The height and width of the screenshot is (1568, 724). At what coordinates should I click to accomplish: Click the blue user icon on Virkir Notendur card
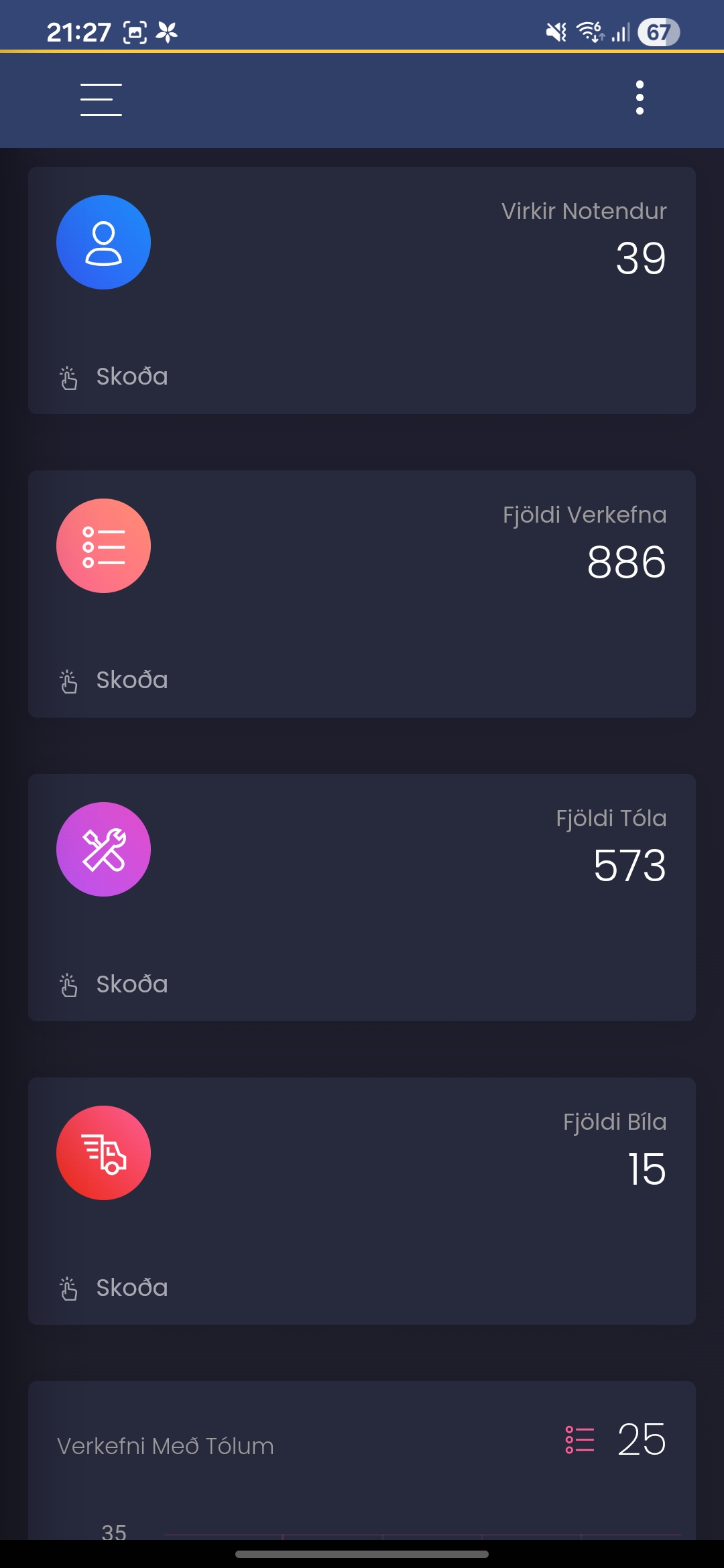pos(103,242)
